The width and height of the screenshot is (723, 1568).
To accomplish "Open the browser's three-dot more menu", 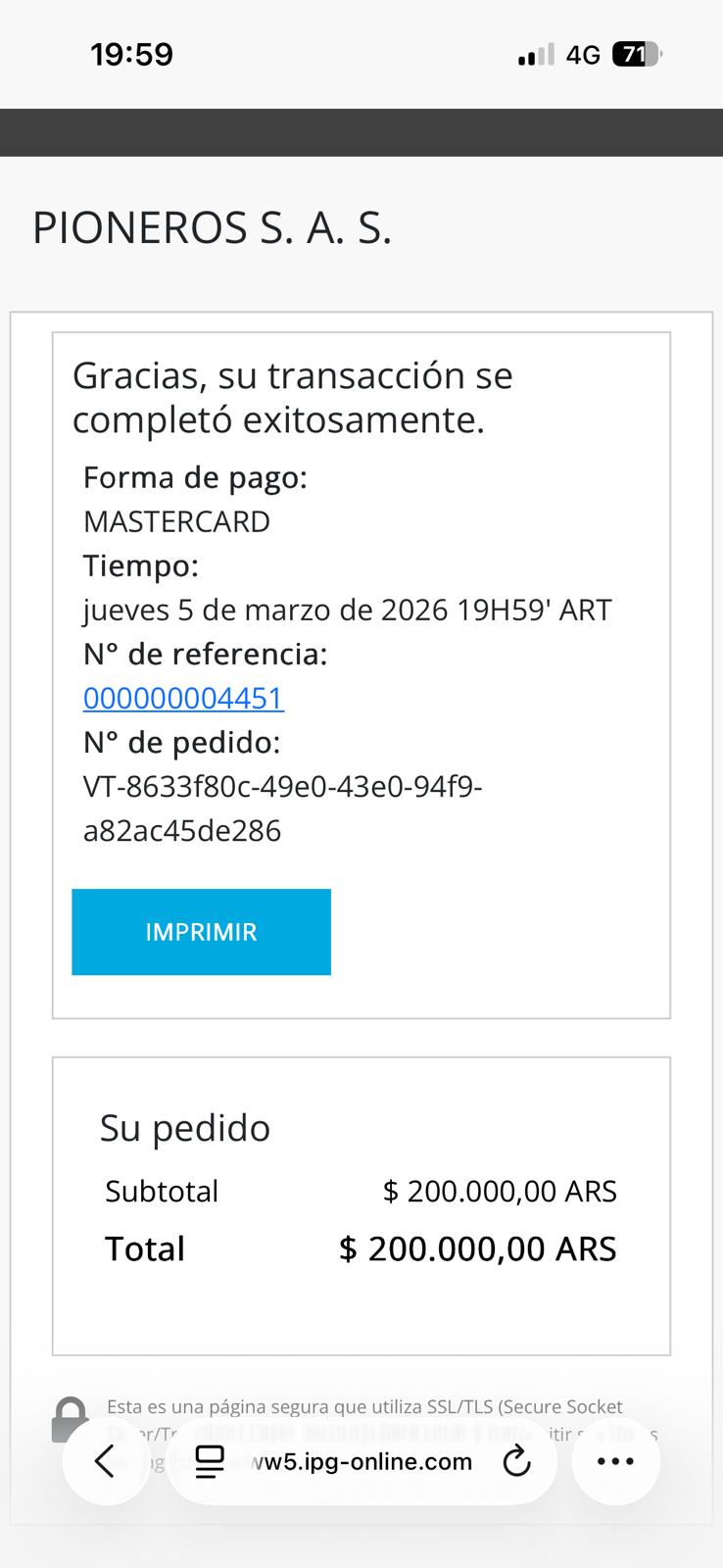I will point(615,1462).
